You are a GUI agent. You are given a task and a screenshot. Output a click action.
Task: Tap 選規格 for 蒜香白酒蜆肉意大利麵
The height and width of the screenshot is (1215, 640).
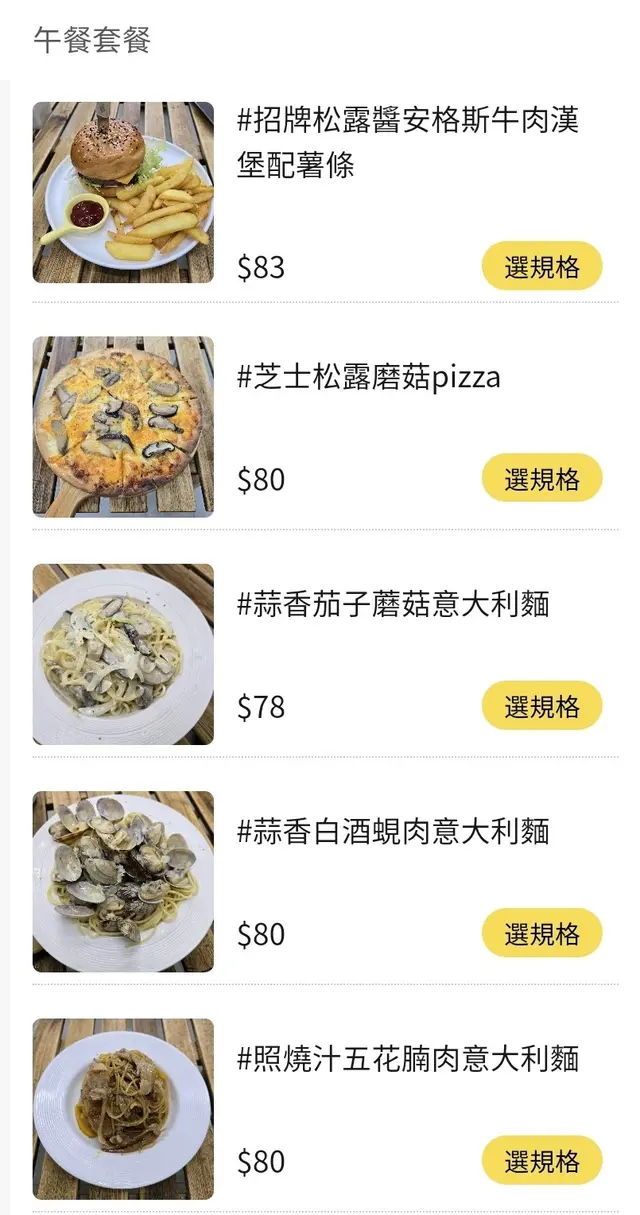click(542, 933)
